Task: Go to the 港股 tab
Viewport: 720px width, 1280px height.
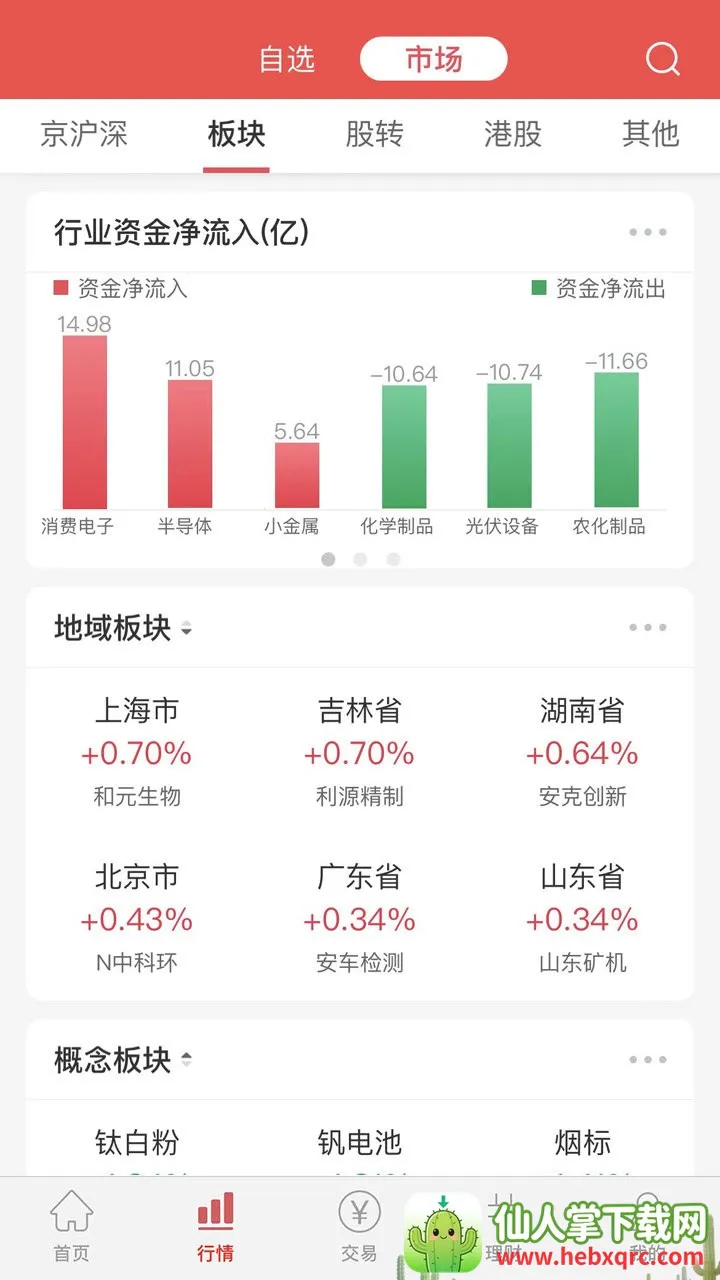Action: (x=512, y=135)
